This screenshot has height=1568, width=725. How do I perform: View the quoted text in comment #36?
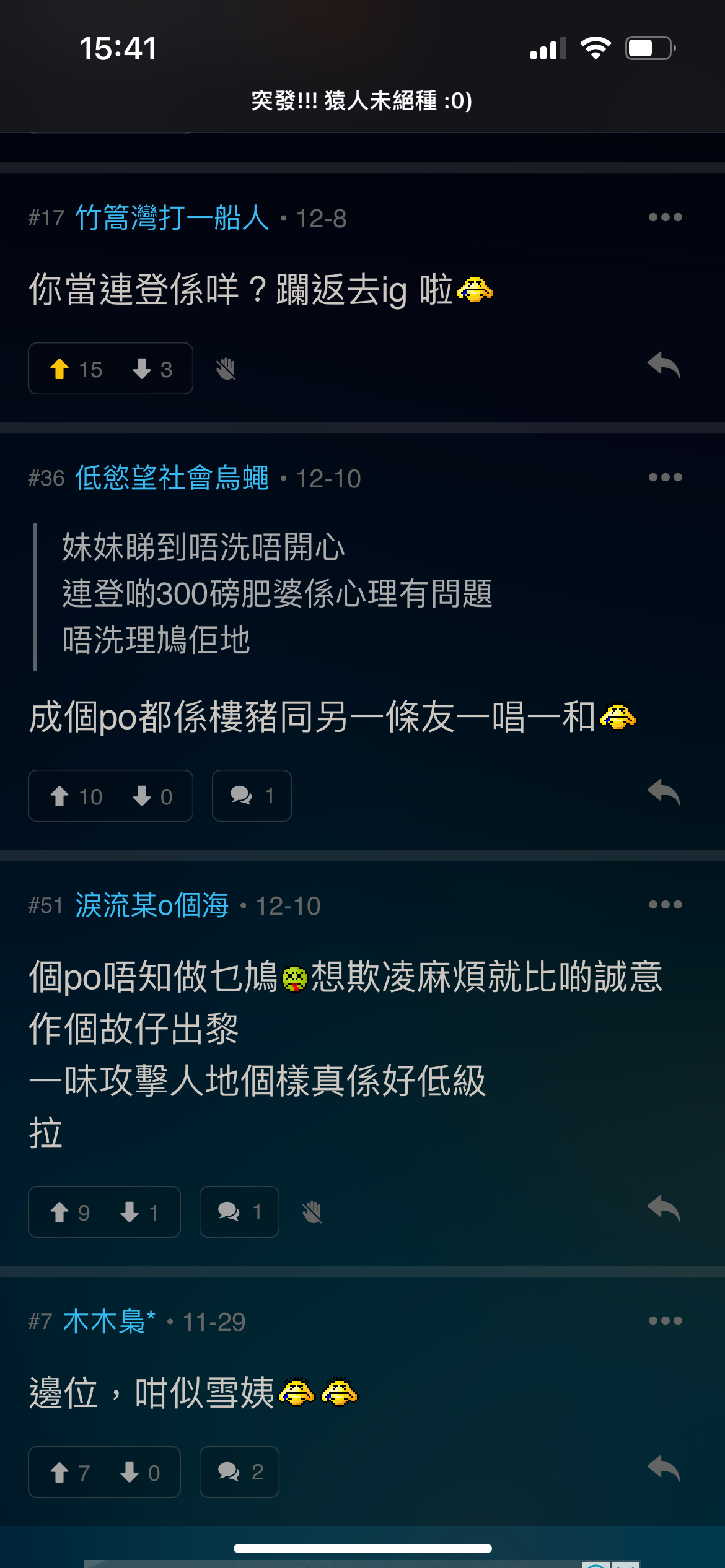pos(279,595)
